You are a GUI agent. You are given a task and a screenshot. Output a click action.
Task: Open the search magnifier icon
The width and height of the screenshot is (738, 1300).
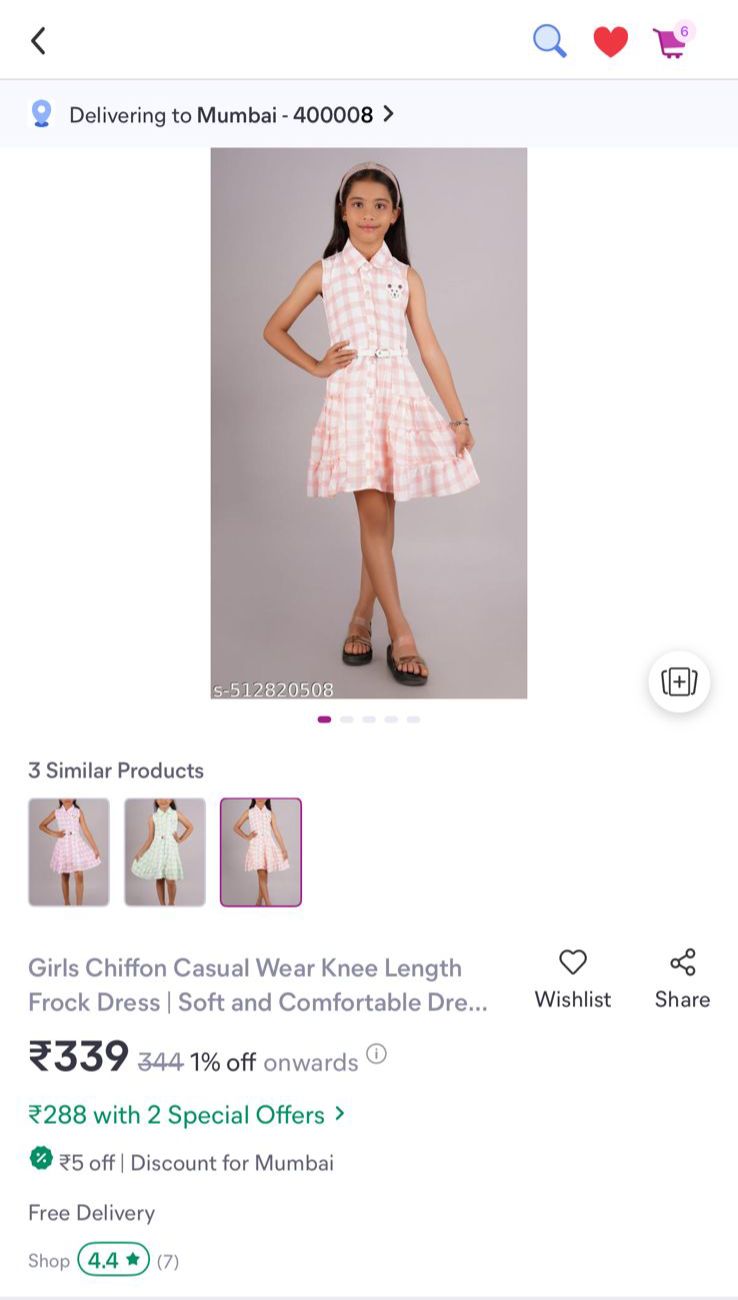tap(549, 41)
